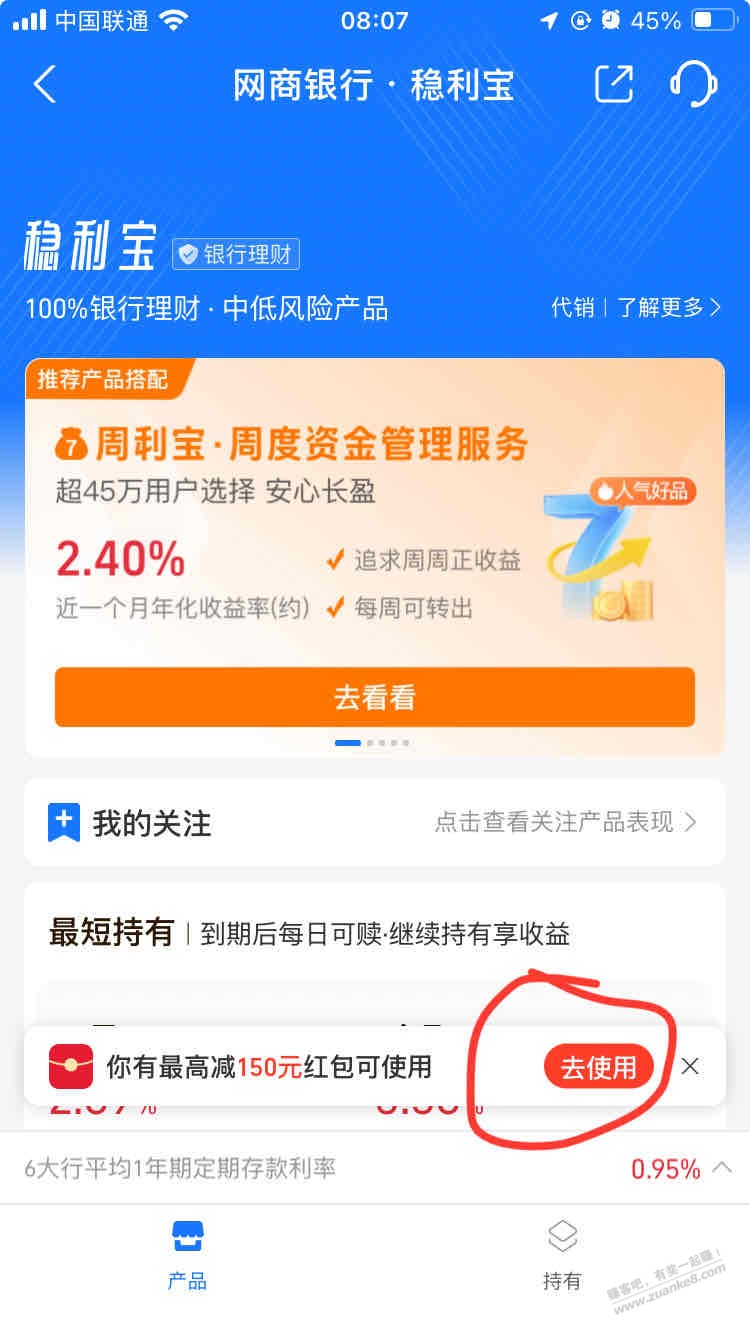
Task: Open the 了解更多 link
Action: 668,308
